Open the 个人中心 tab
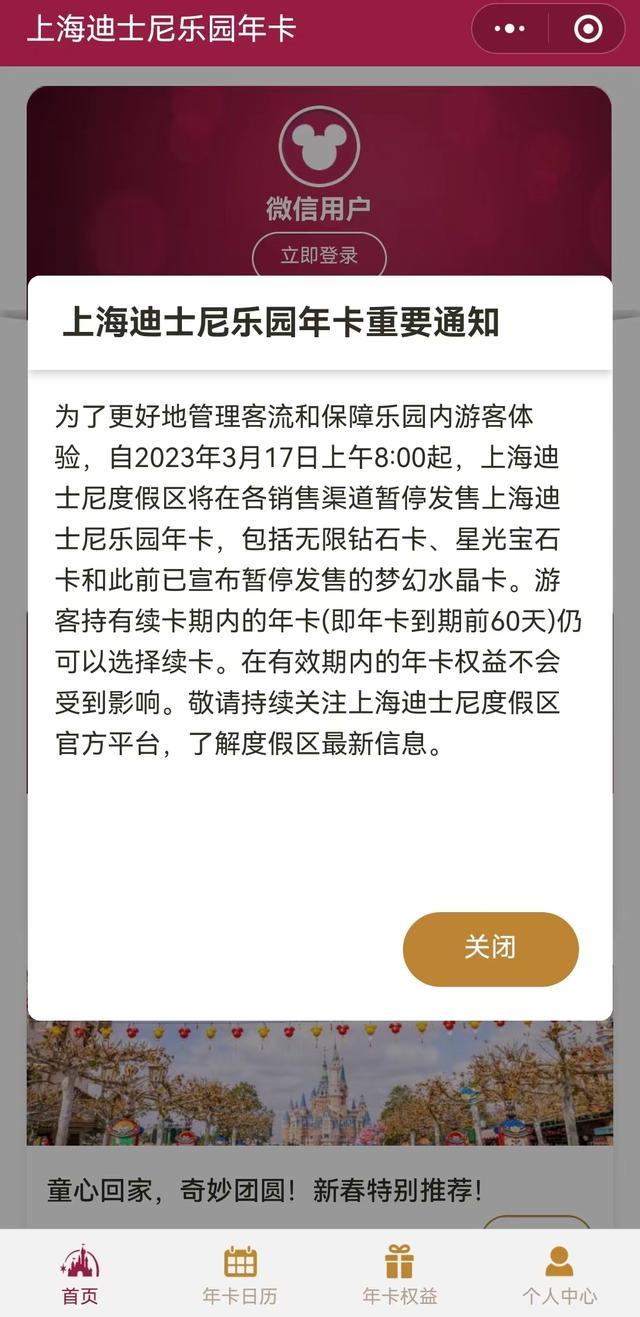The image size is (640, 1317). click(559, 1275)
